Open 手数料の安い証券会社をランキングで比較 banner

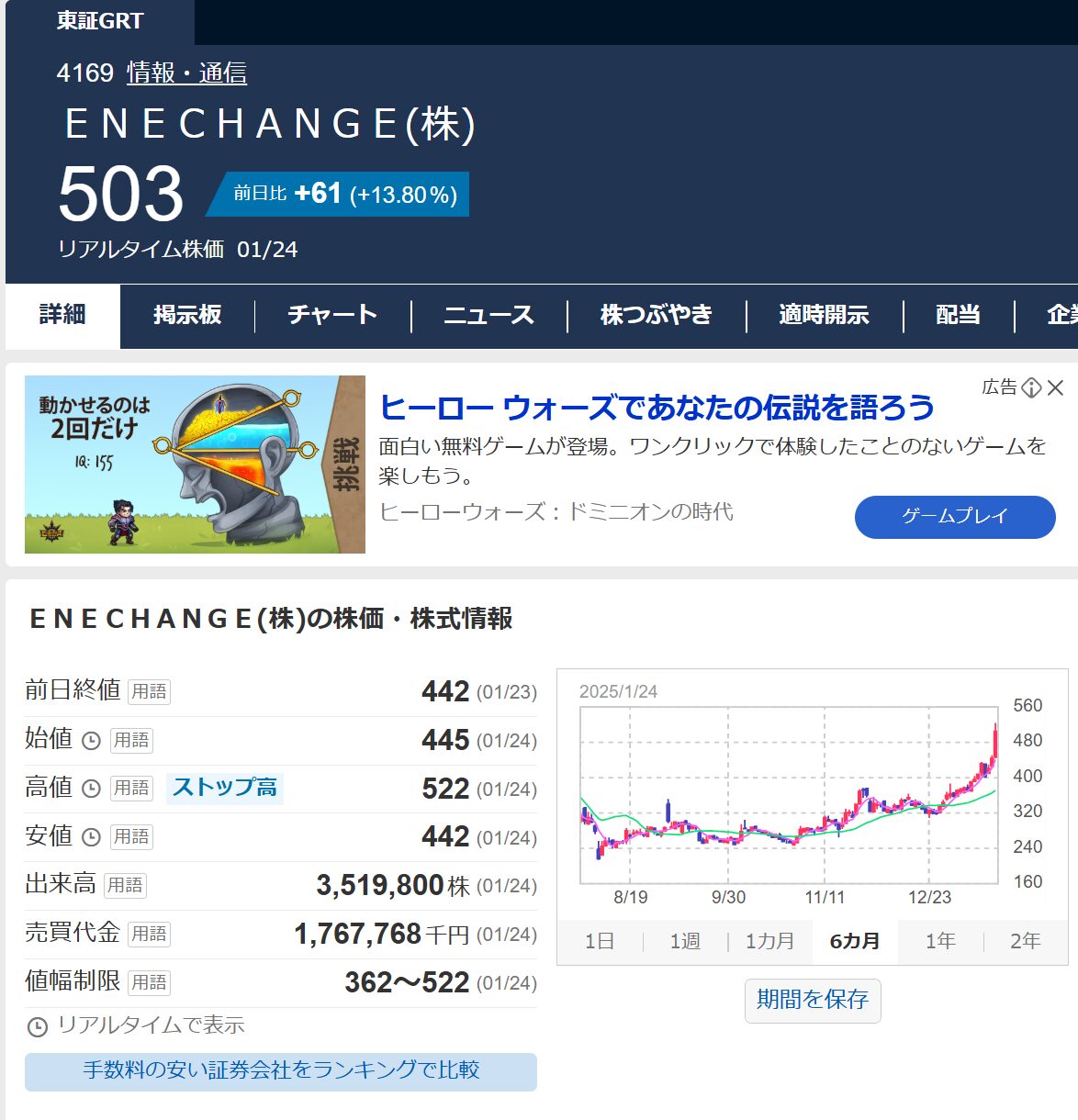click(281, 1071)
